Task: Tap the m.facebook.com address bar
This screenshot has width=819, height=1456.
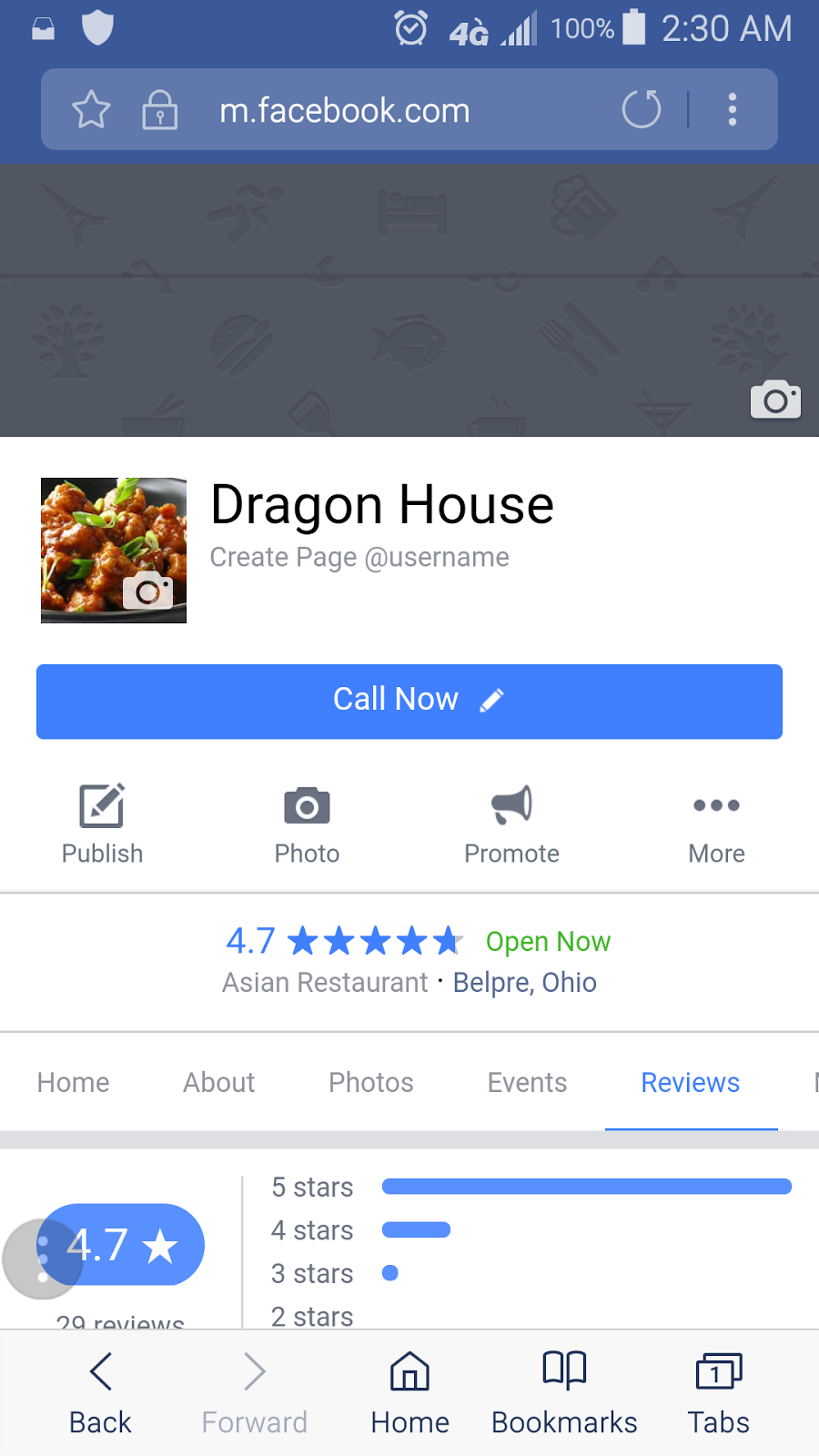Action: 346,110
